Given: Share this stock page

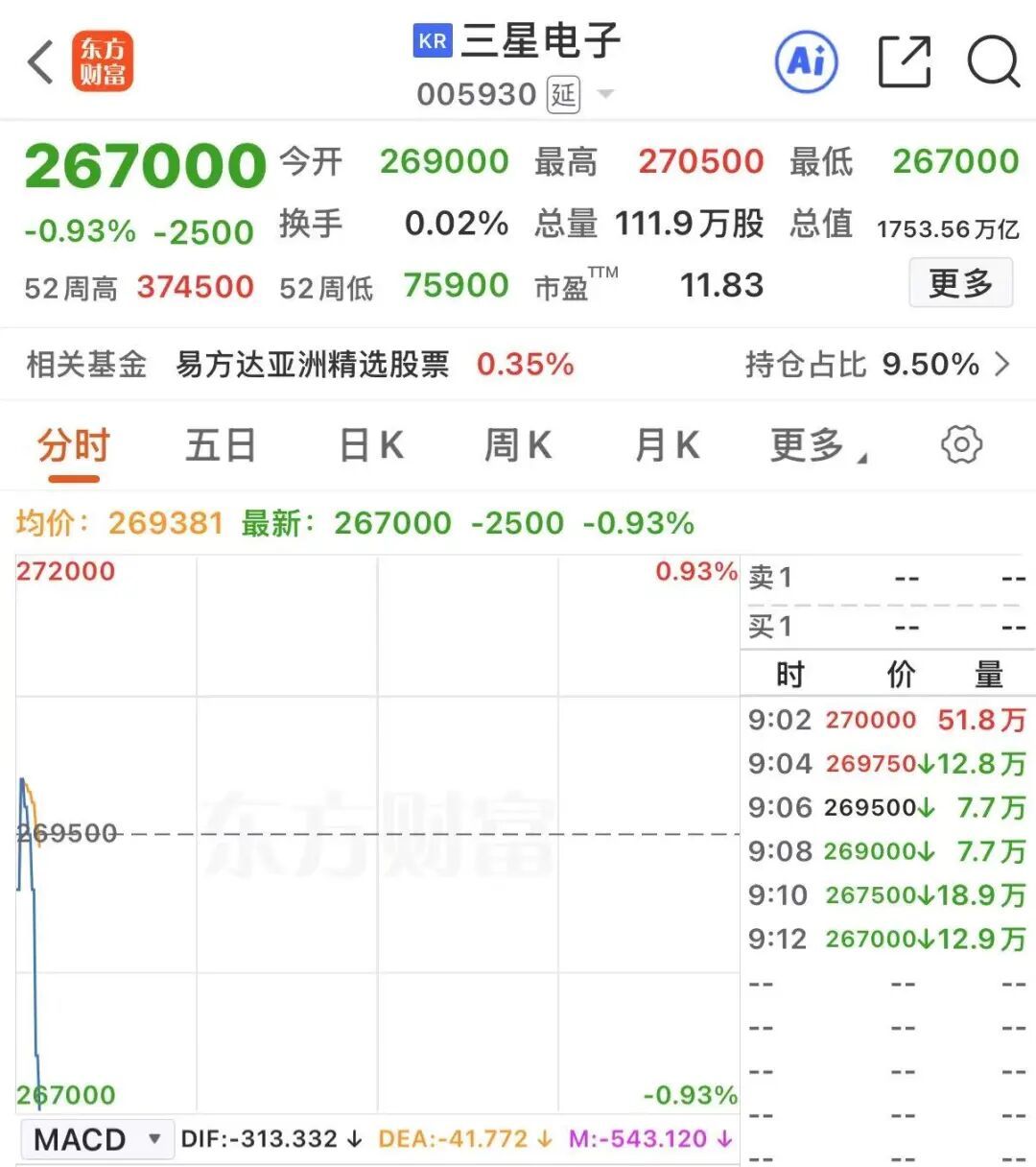Looking at the screenshot, I should pos(905,61).
